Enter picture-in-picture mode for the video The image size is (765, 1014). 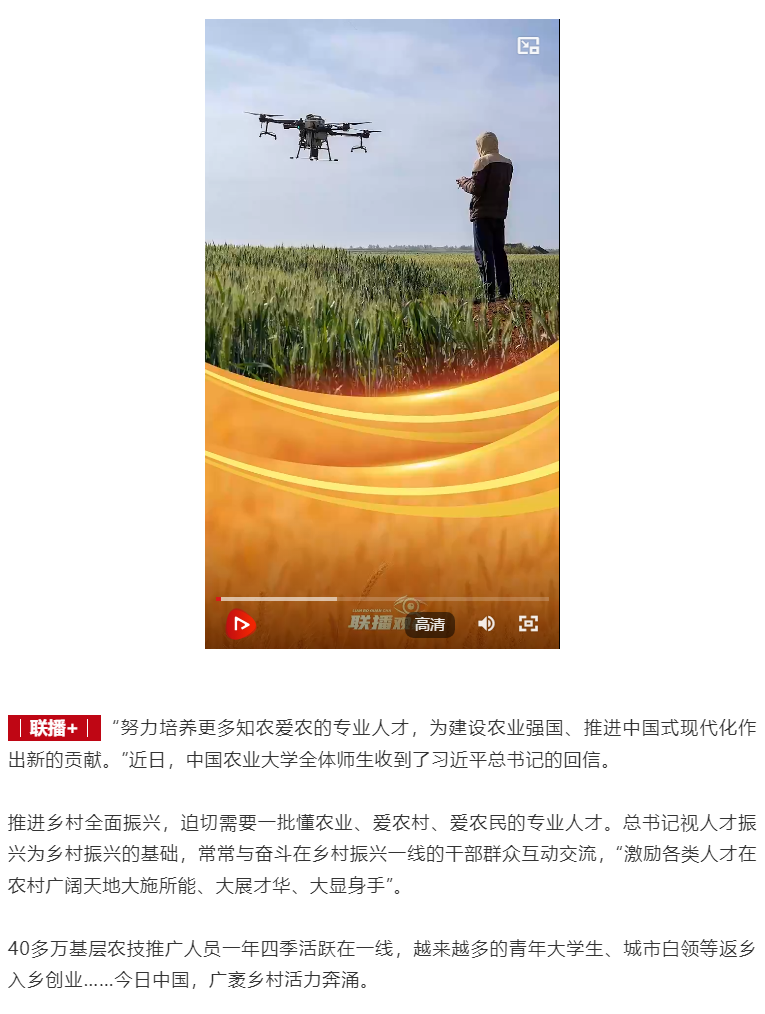[x=528, y=46]
